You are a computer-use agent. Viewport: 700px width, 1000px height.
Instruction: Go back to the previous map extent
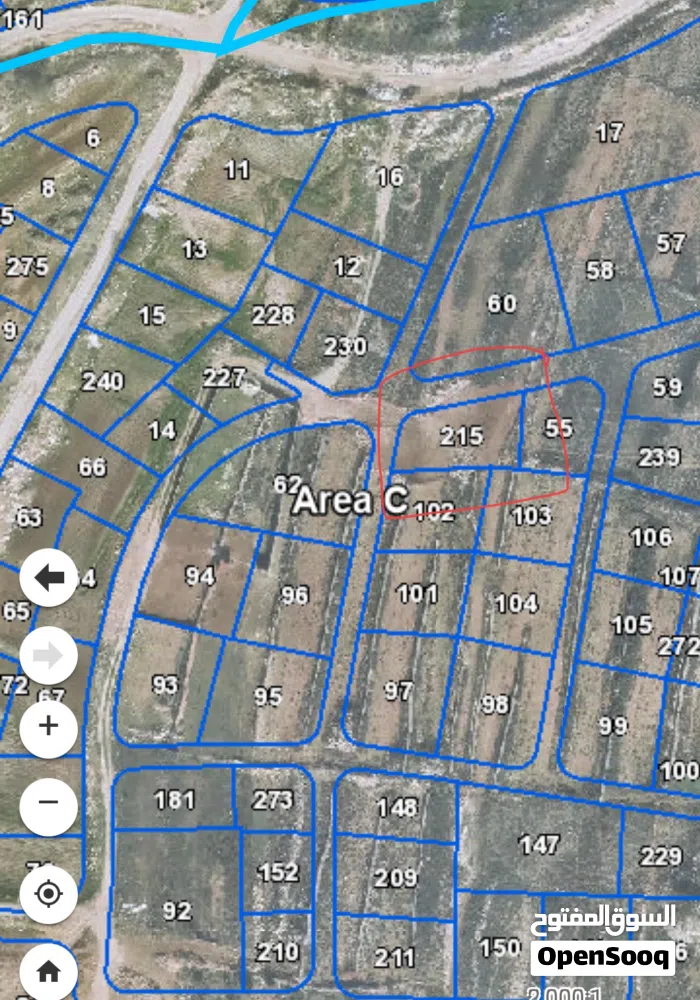click(x=48, y=578)
